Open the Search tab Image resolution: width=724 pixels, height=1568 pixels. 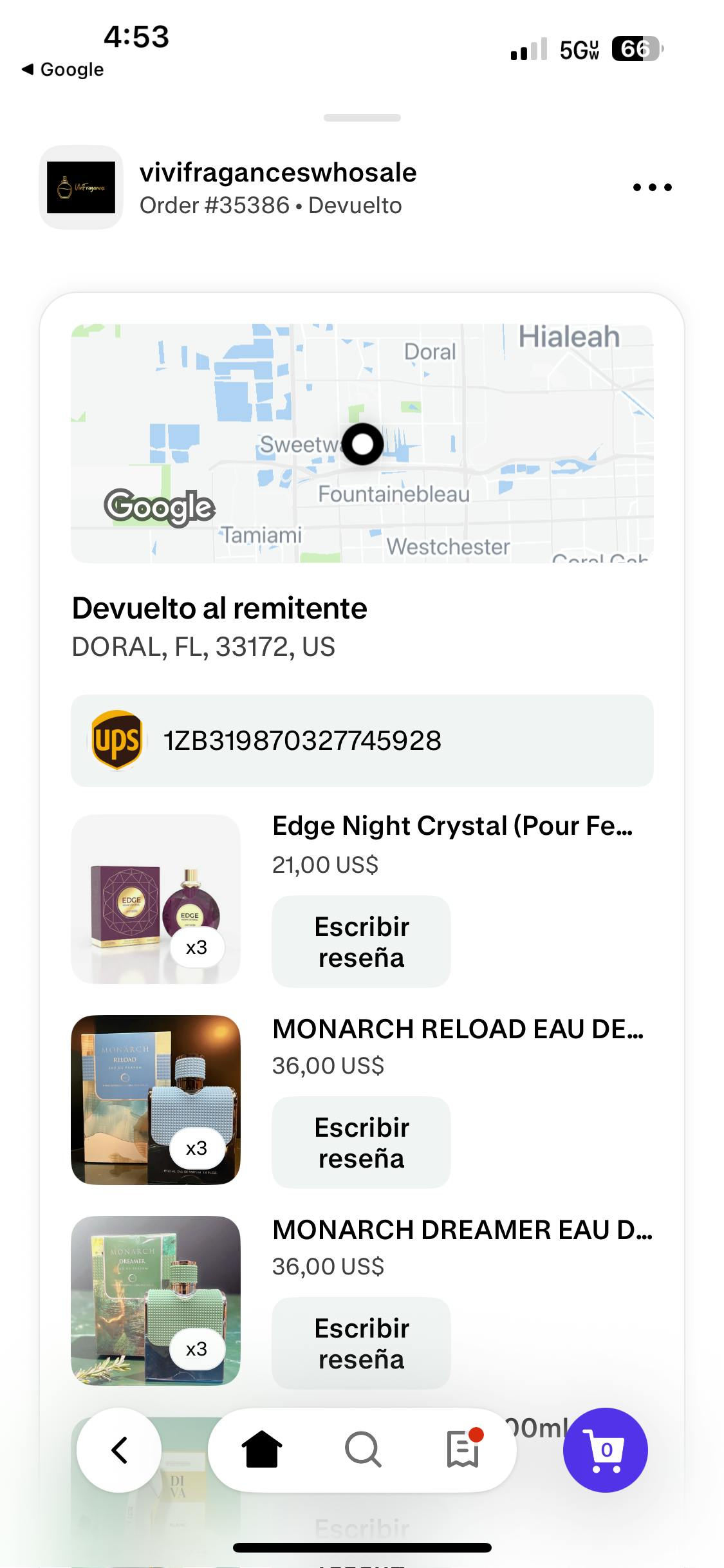(x=363, y=1450)
